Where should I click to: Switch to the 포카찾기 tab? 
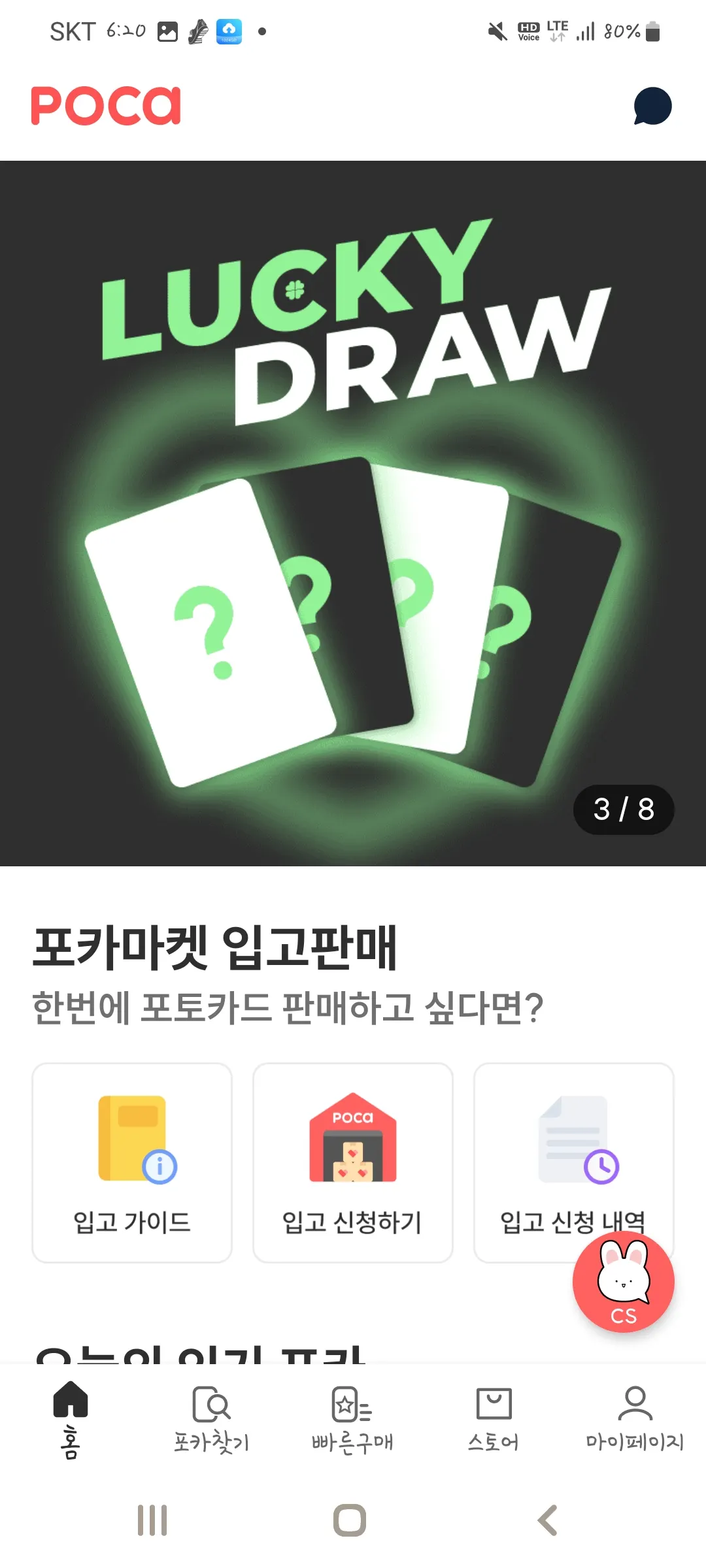[211, 1419]
